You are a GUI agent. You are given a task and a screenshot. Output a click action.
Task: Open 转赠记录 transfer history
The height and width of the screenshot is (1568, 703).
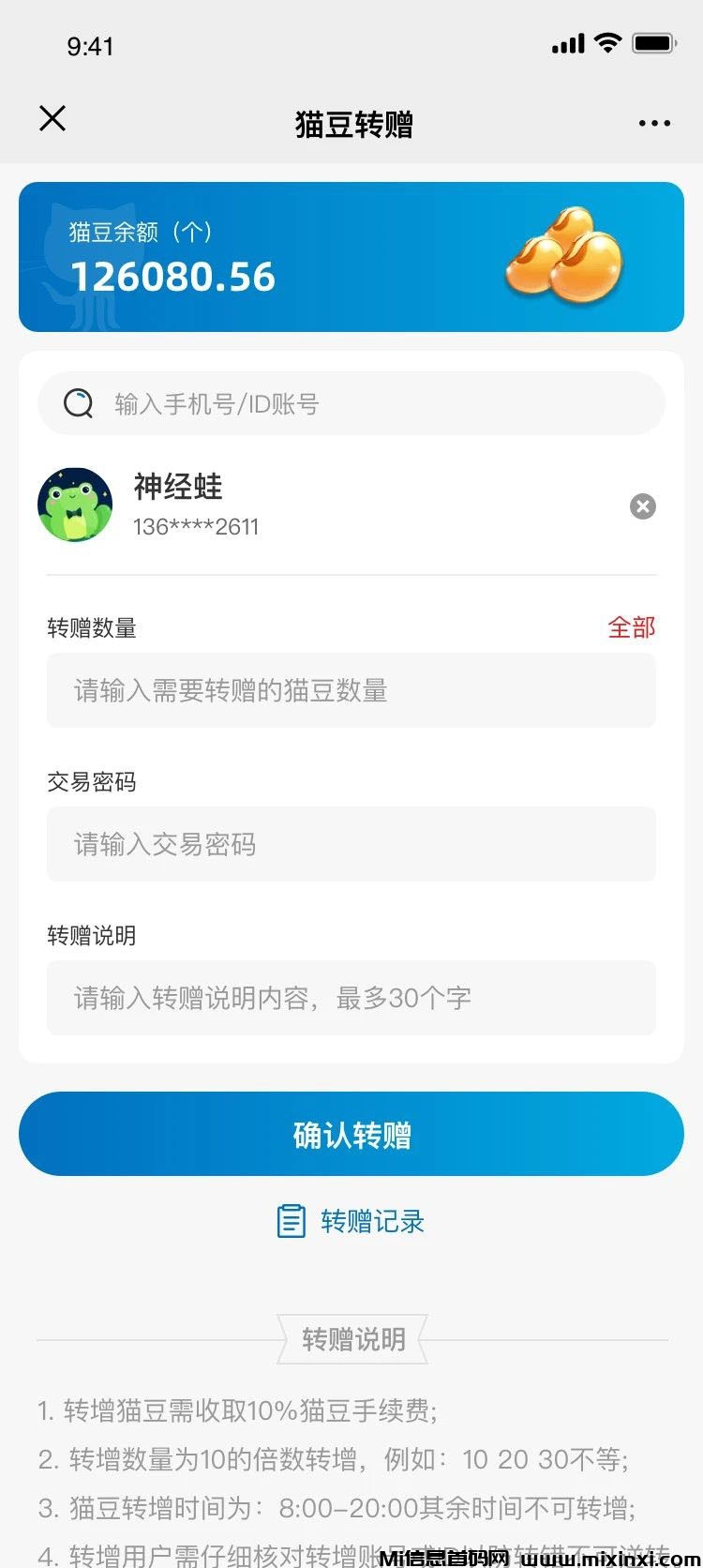coord(351,1221)
